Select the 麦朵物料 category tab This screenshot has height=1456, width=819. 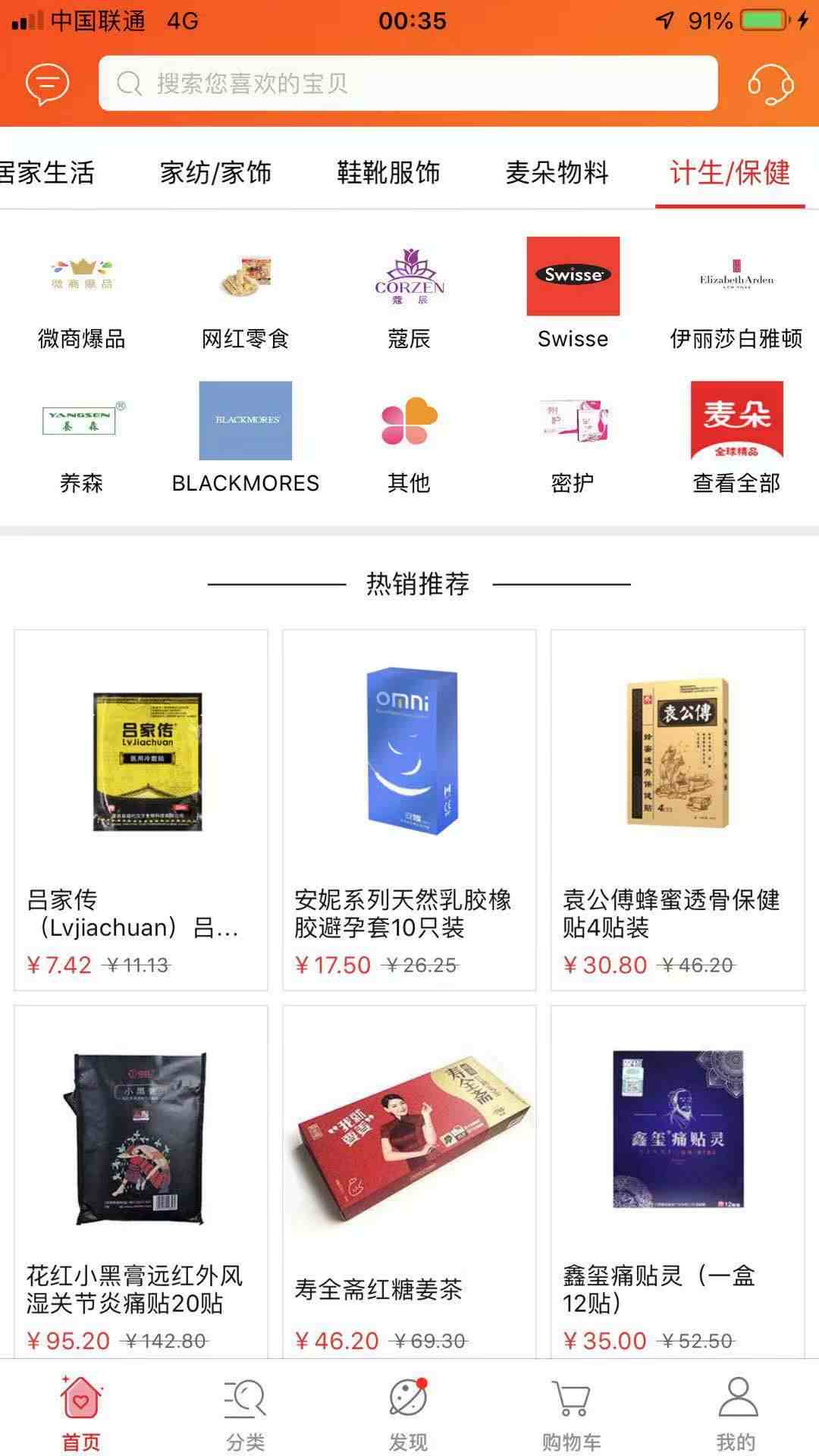tap(557, 173)
